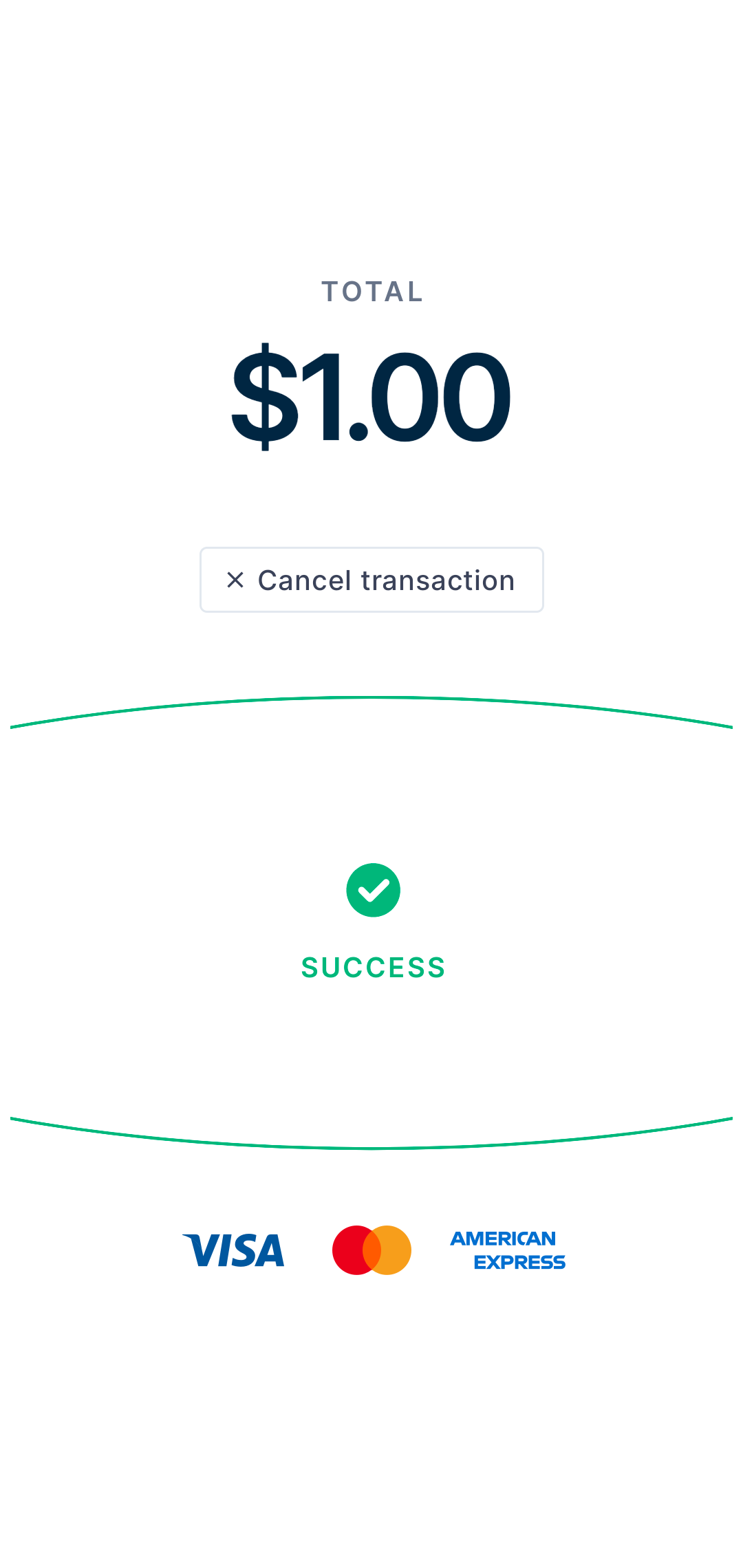Screen dimensions: 743x1568
Task: Click the TOTAL heading label
Action: pyautogui.click(x=372, y=291)
